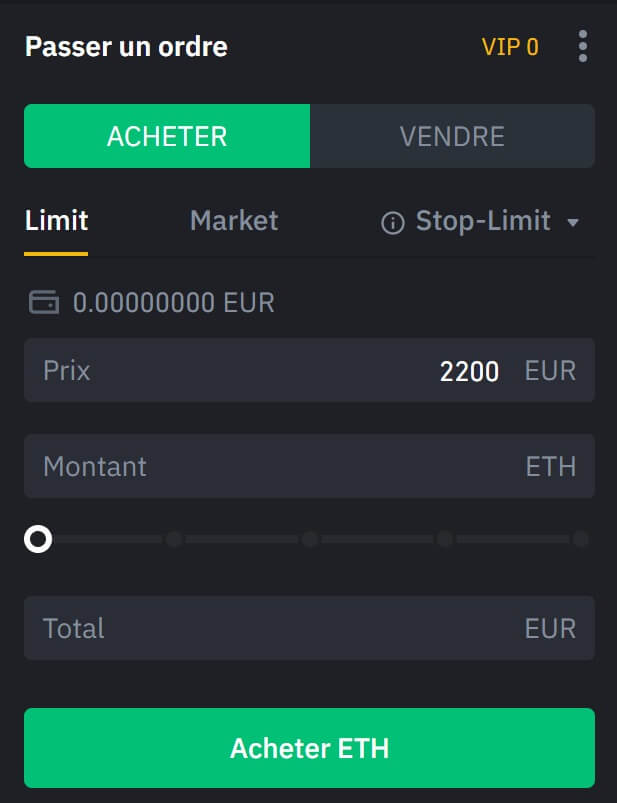This screenshot has width=617, height=803.
Task: Tap the wallet icon next to balance
Action: 44,302
